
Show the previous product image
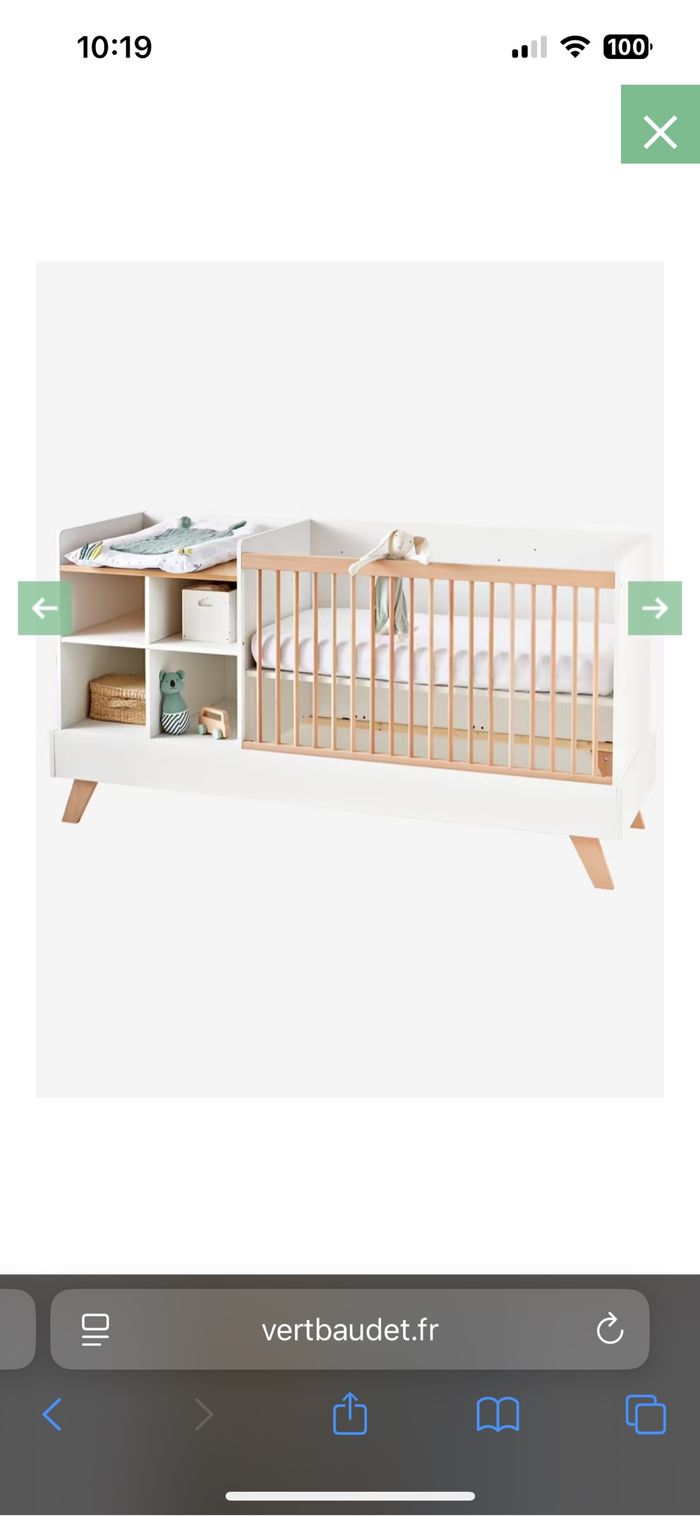[45, 608]
